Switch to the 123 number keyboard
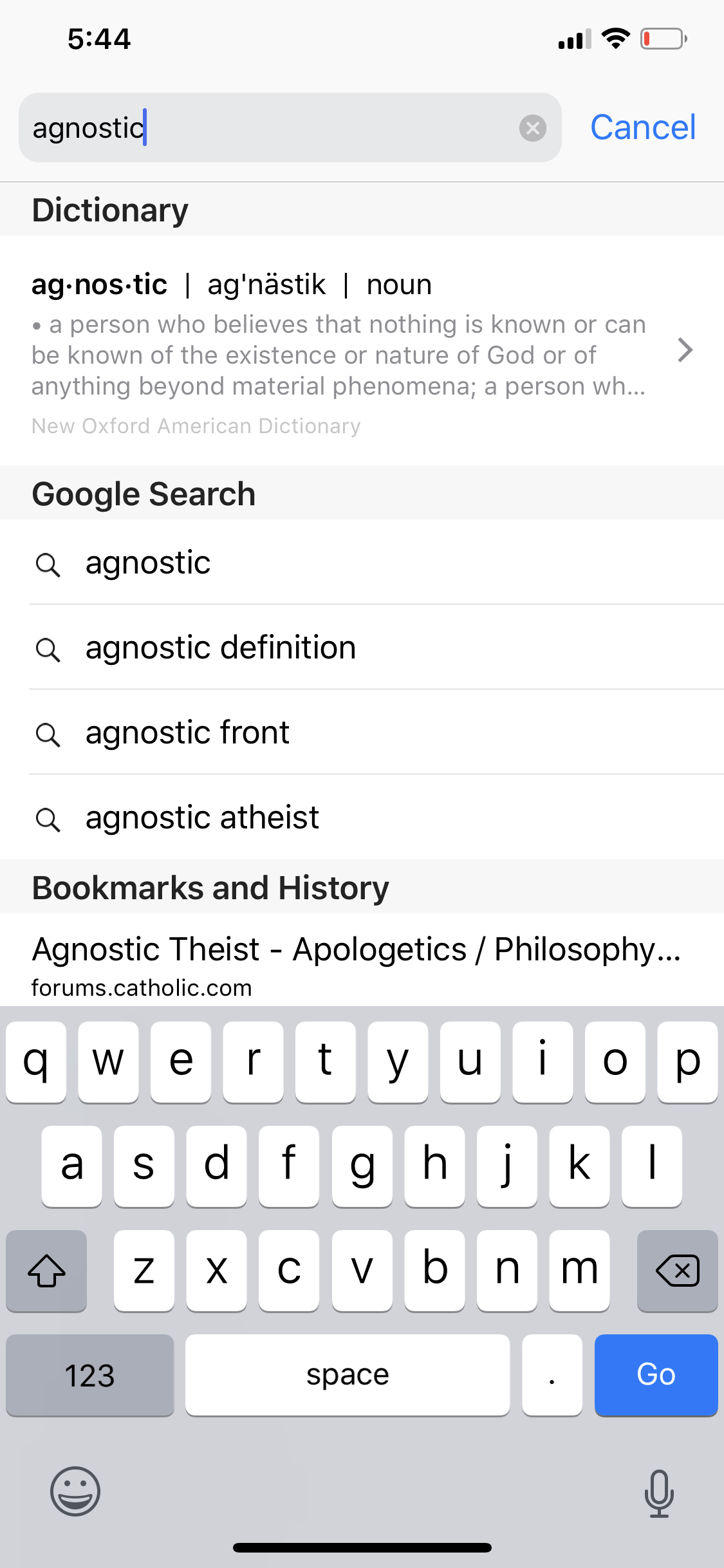Screen dimensions: 724x1568 (90, 1375)
